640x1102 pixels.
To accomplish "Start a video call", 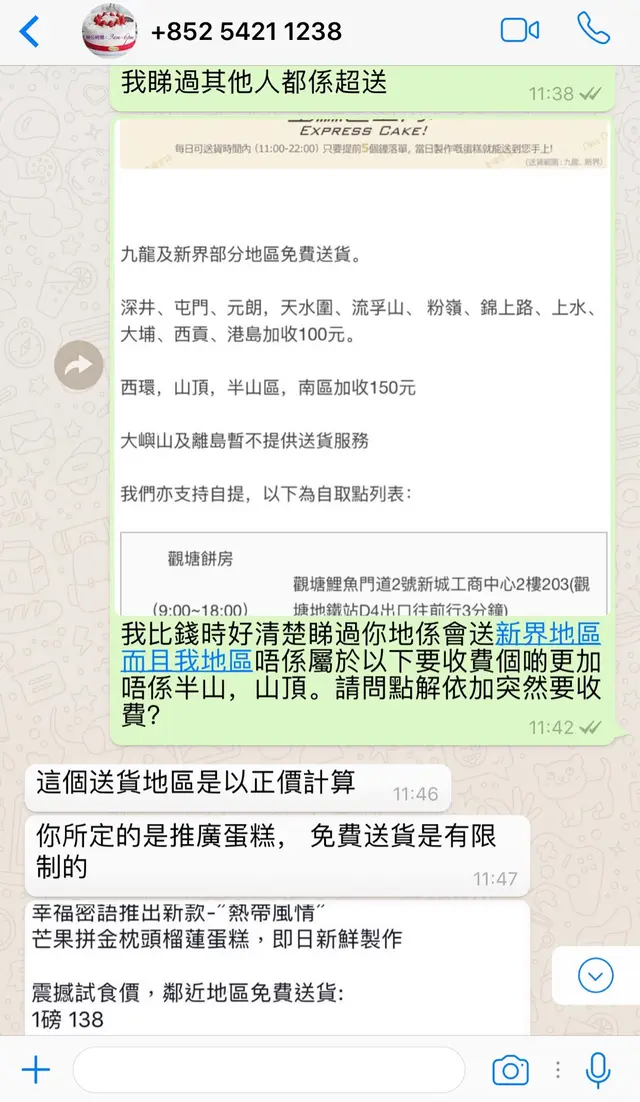I will [x=519, y=30].
